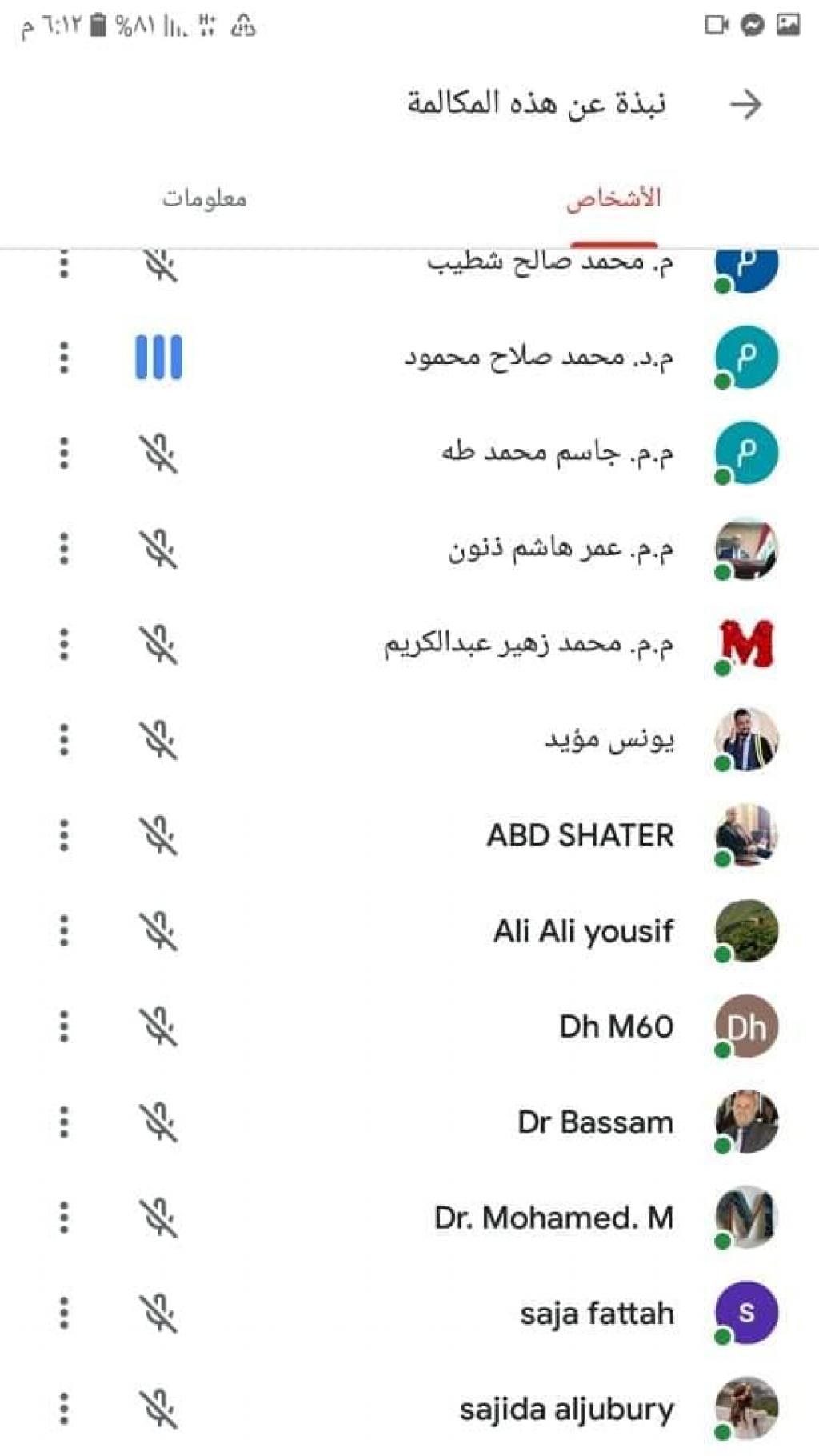The image size is (819, 1456).
Task: Open more options for saja fattah
Action: [64, 1313]
